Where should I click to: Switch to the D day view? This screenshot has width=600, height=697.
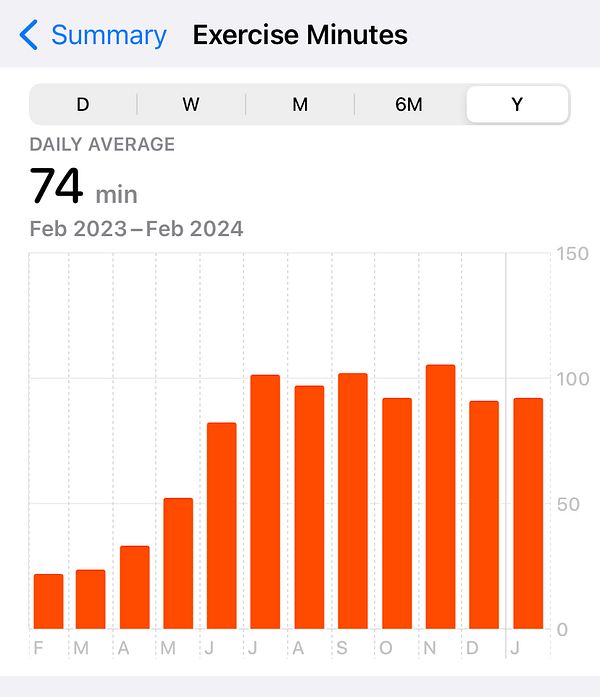point(83,104)
